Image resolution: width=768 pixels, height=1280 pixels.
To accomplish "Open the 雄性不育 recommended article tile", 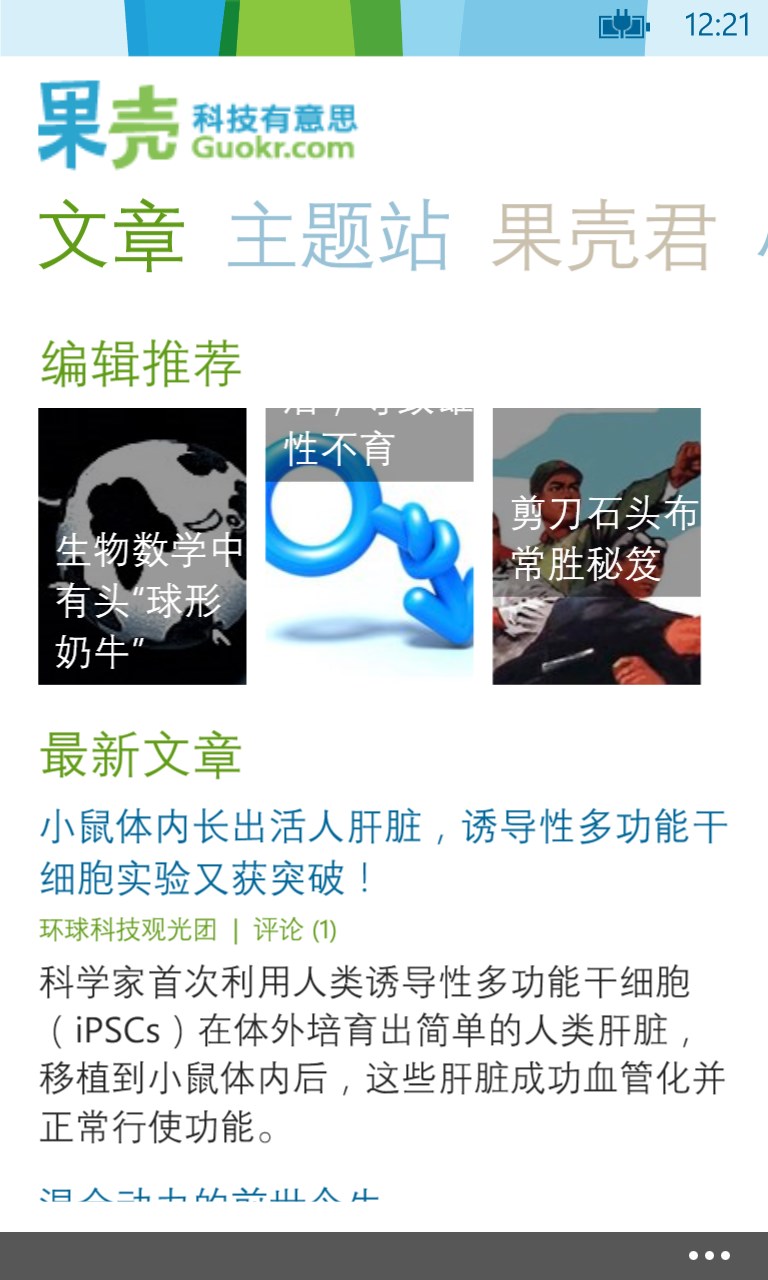I will click(369, 546).
